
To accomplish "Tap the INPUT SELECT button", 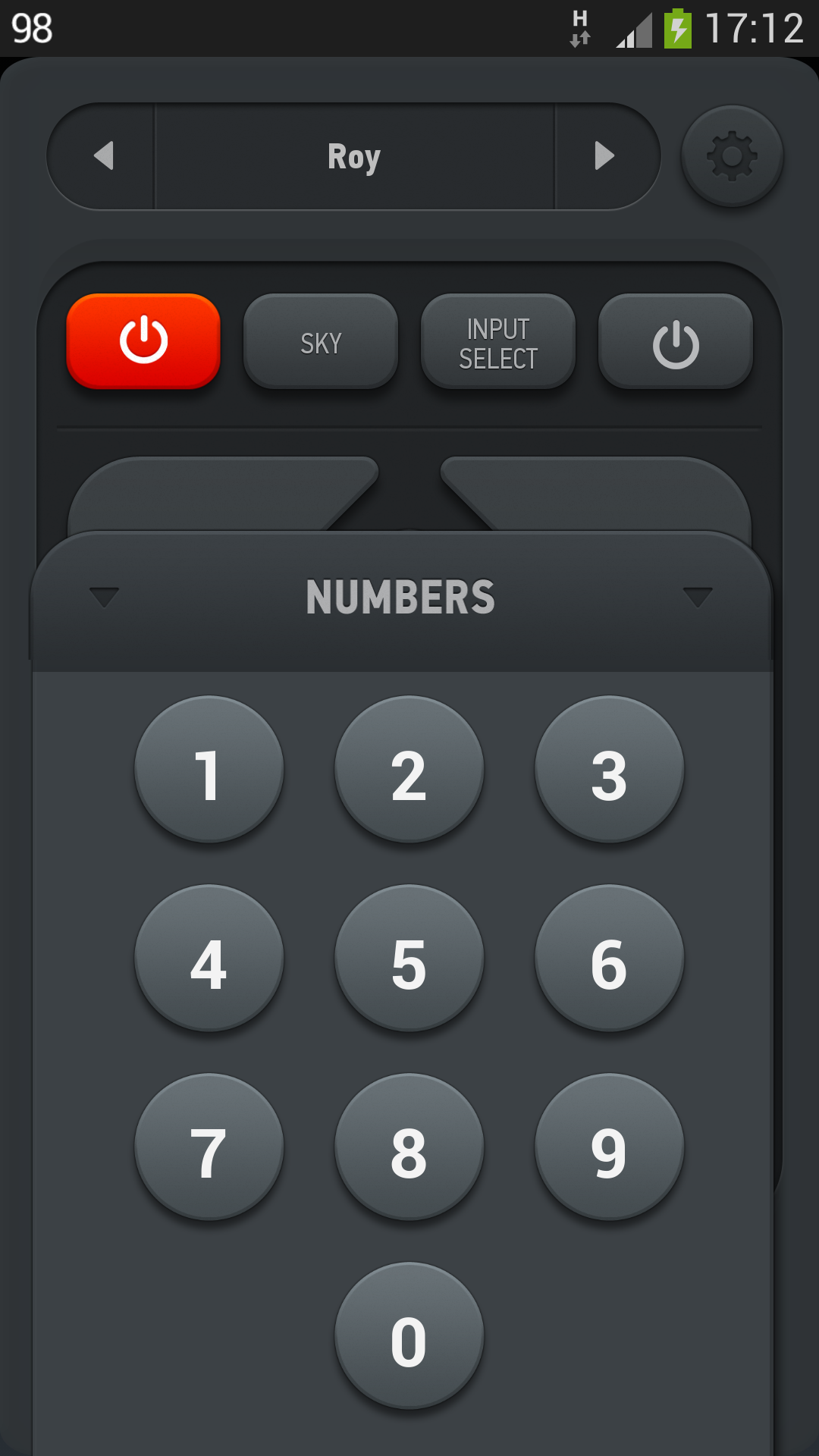I will [x=498, y=343].
